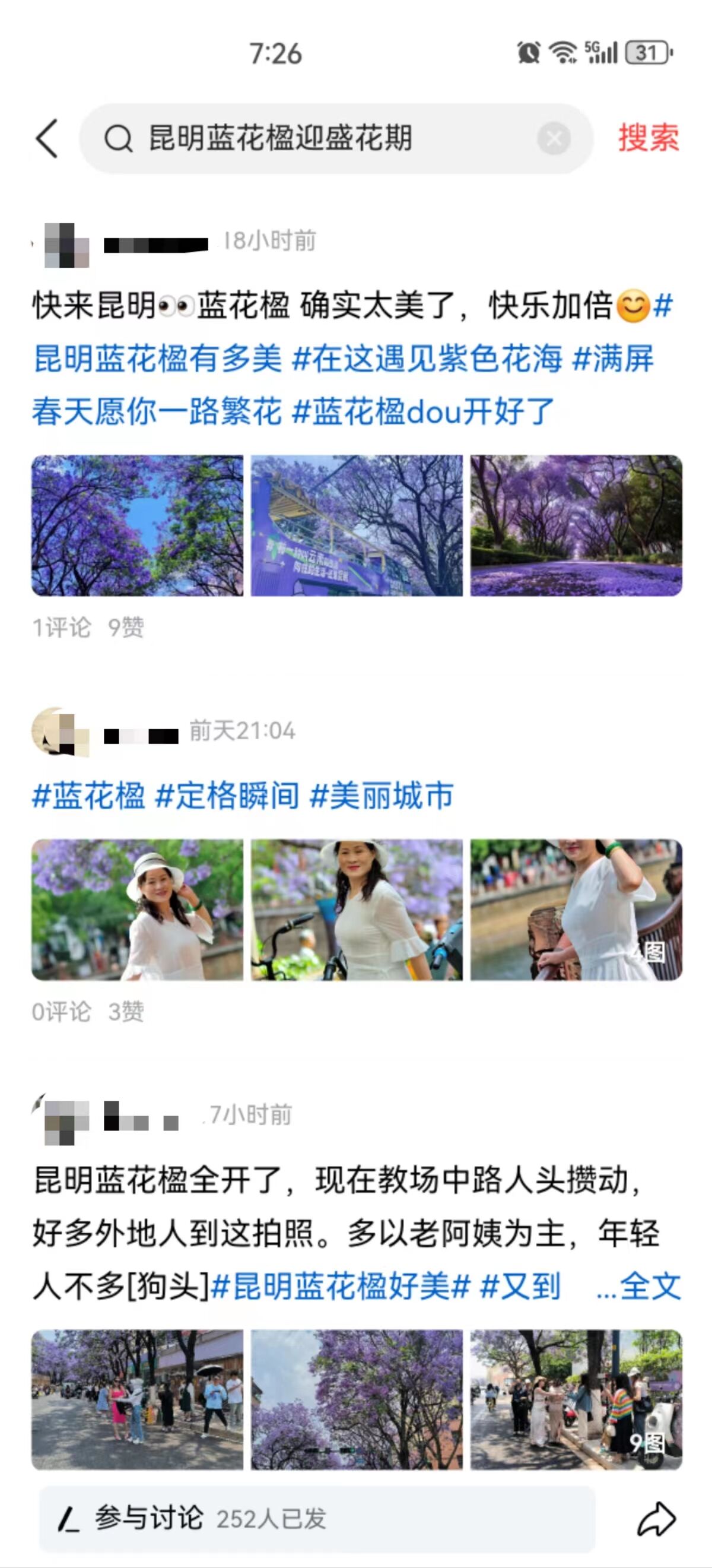This screenshot has height=1568, width=712.
Task: Open the purple bus photo
Action: tap(357, 525)
